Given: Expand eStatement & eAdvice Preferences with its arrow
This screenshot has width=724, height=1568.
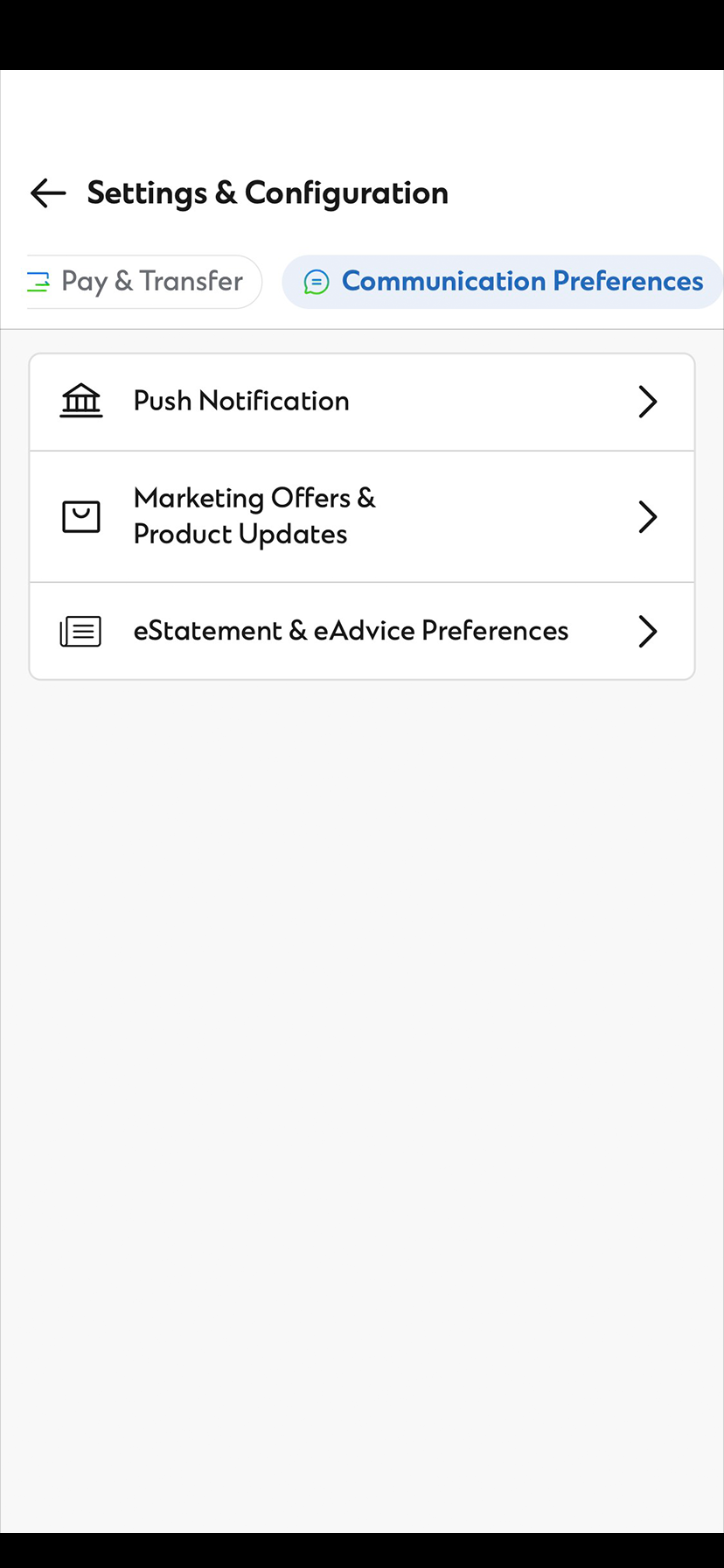Looking at the screenshot, I should [x=648, y=631].
